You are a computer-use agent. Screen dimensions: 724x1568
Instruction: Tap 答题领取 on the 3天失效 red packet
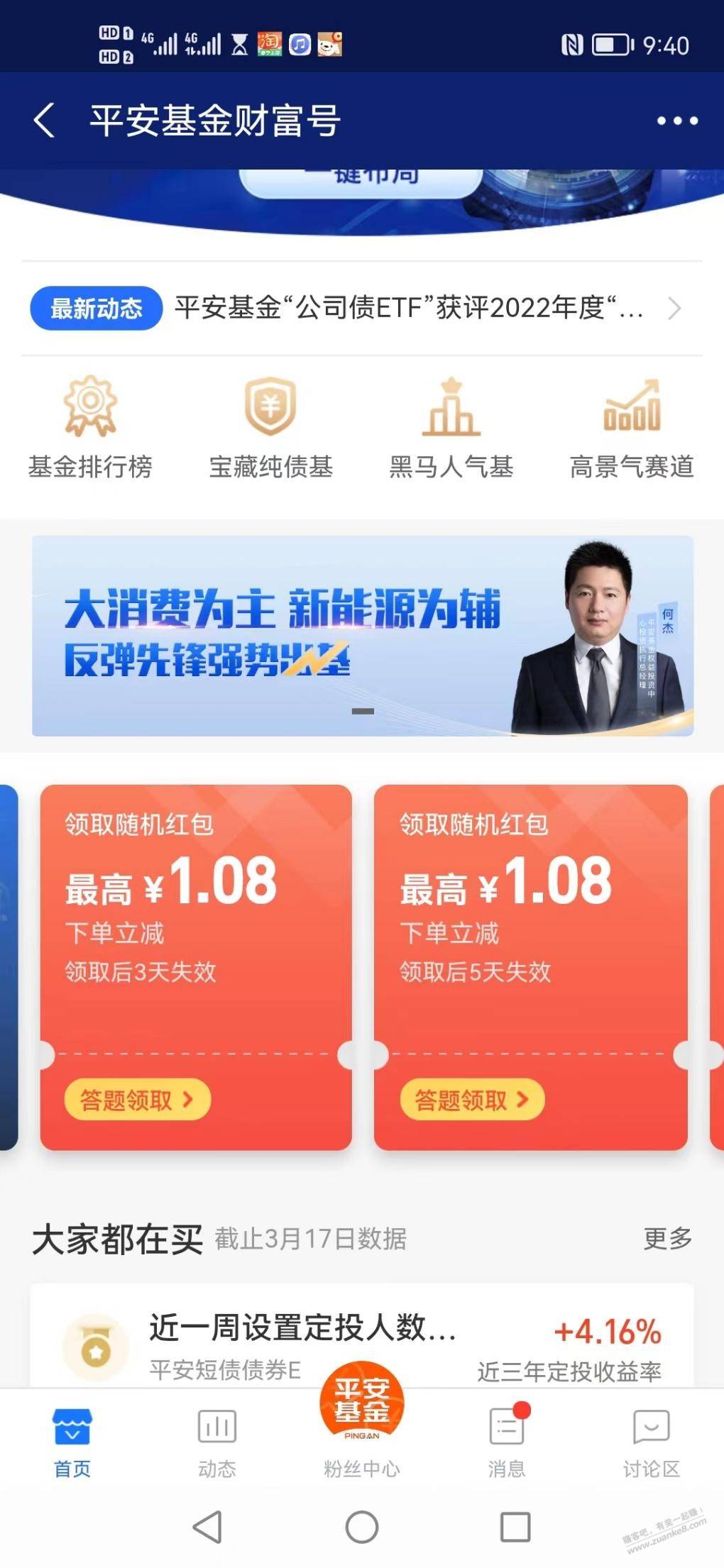138,1100
